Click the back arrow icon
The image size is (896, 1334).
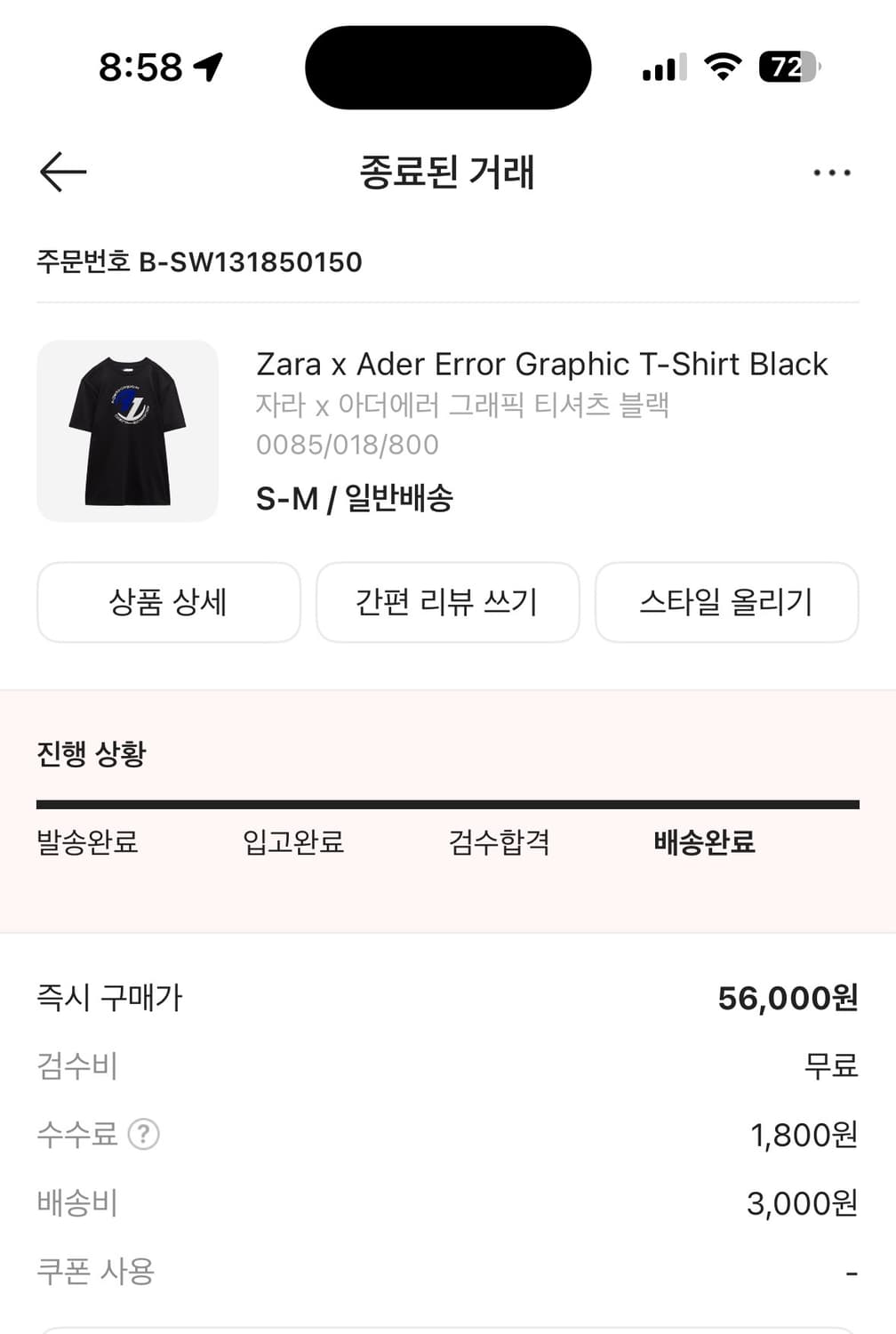pyautogui.click(x=61, y=172)
